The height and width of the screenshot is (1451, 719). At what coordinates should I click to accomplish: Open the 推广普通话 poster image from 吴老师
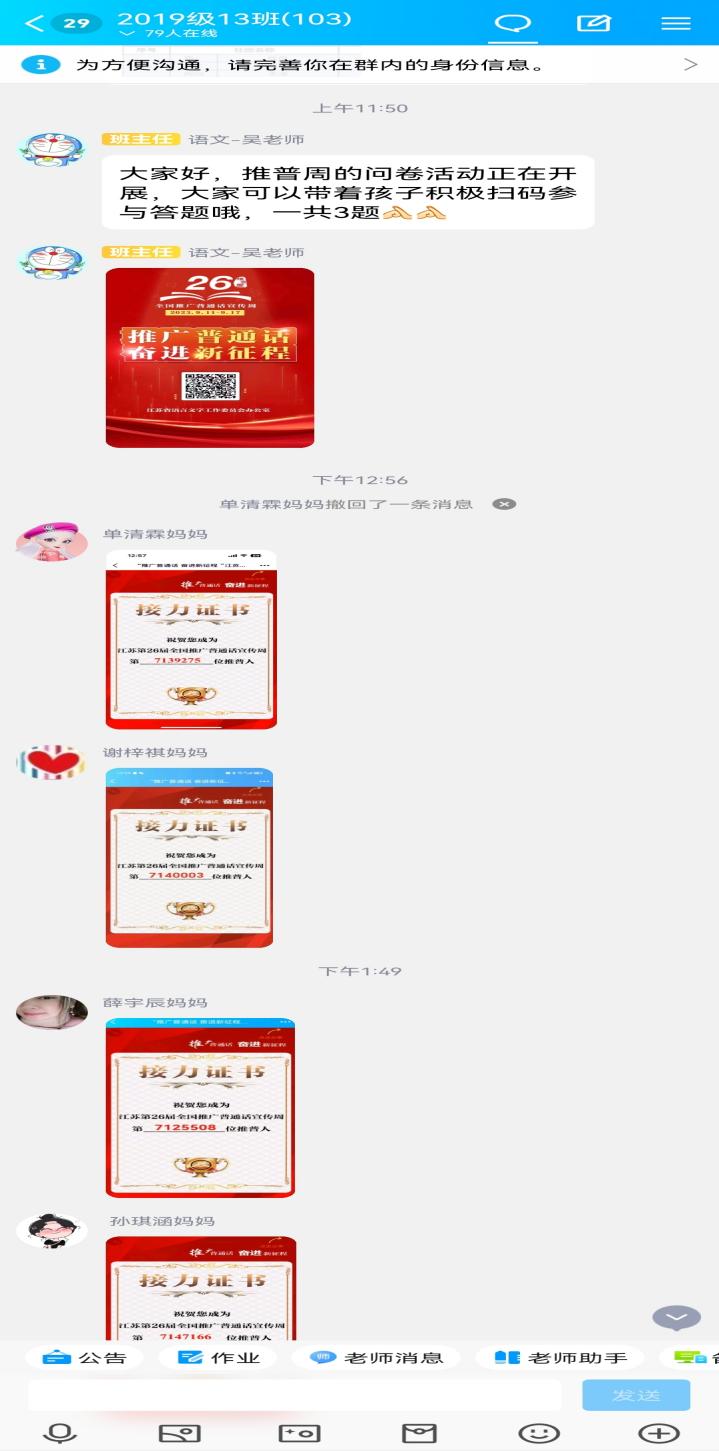209,357
